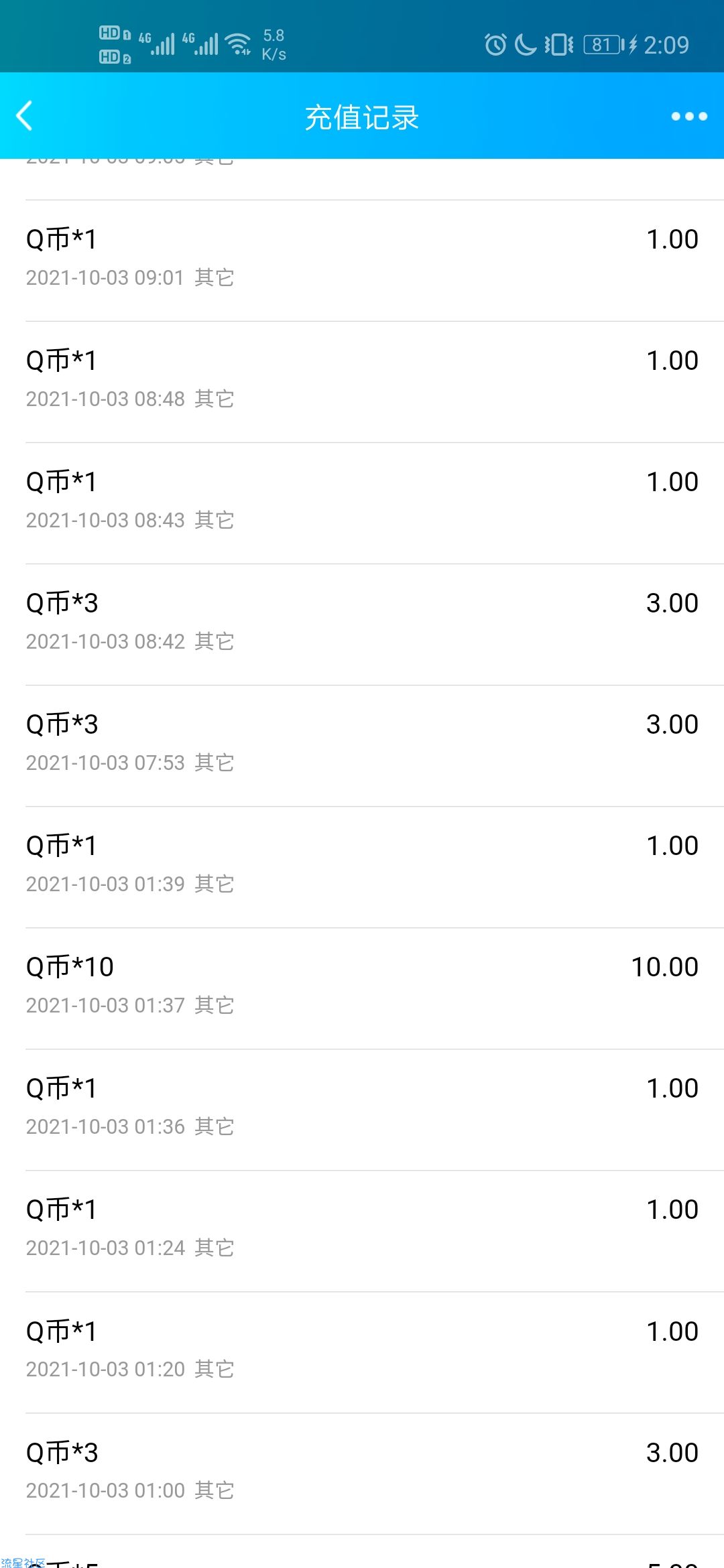Image resolution: width=724 pixels, height=1568 pixels.
Task: Open the Q币*1 record from 01:24
Action: (362, 1231)
